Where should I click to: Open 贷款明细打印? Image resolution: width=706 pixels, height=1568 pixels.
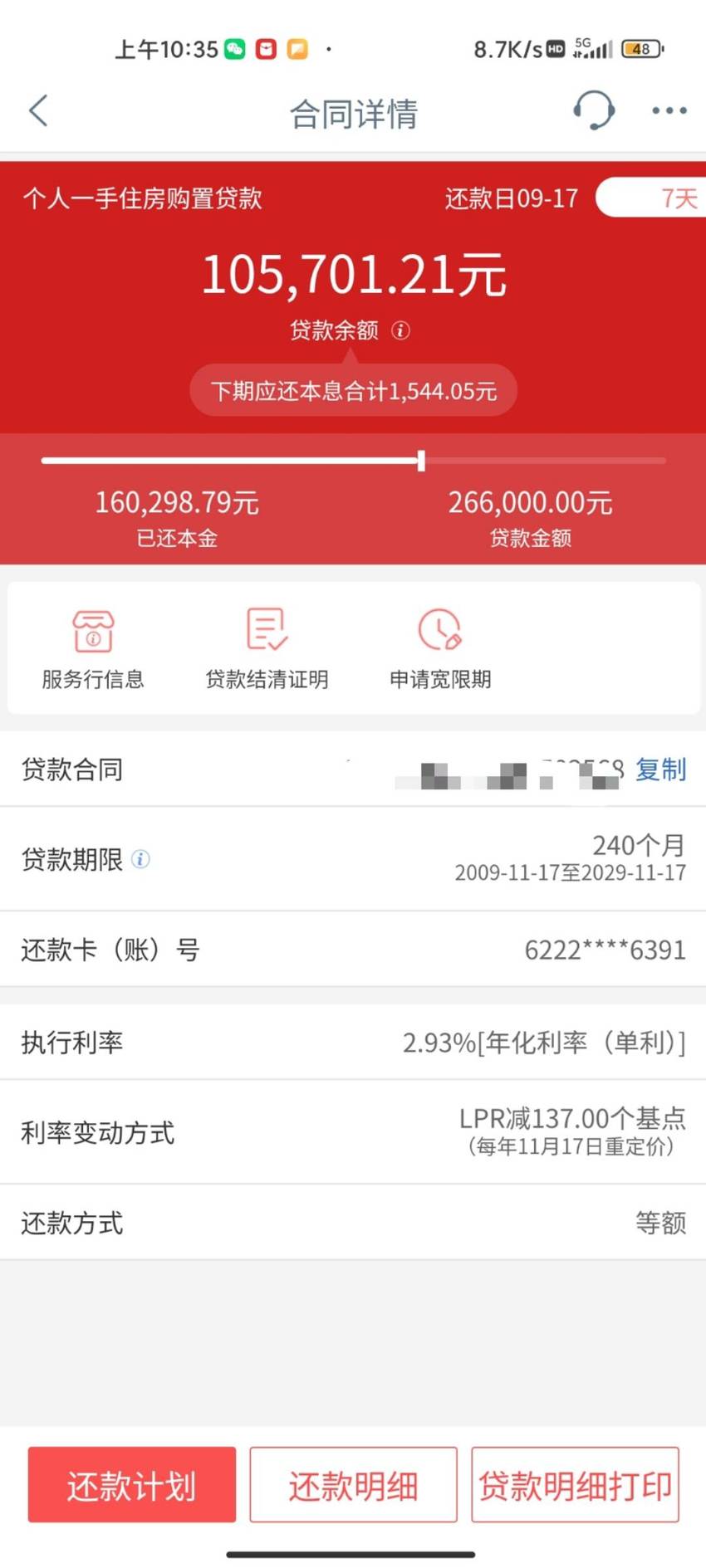[x=576, y=1485]
